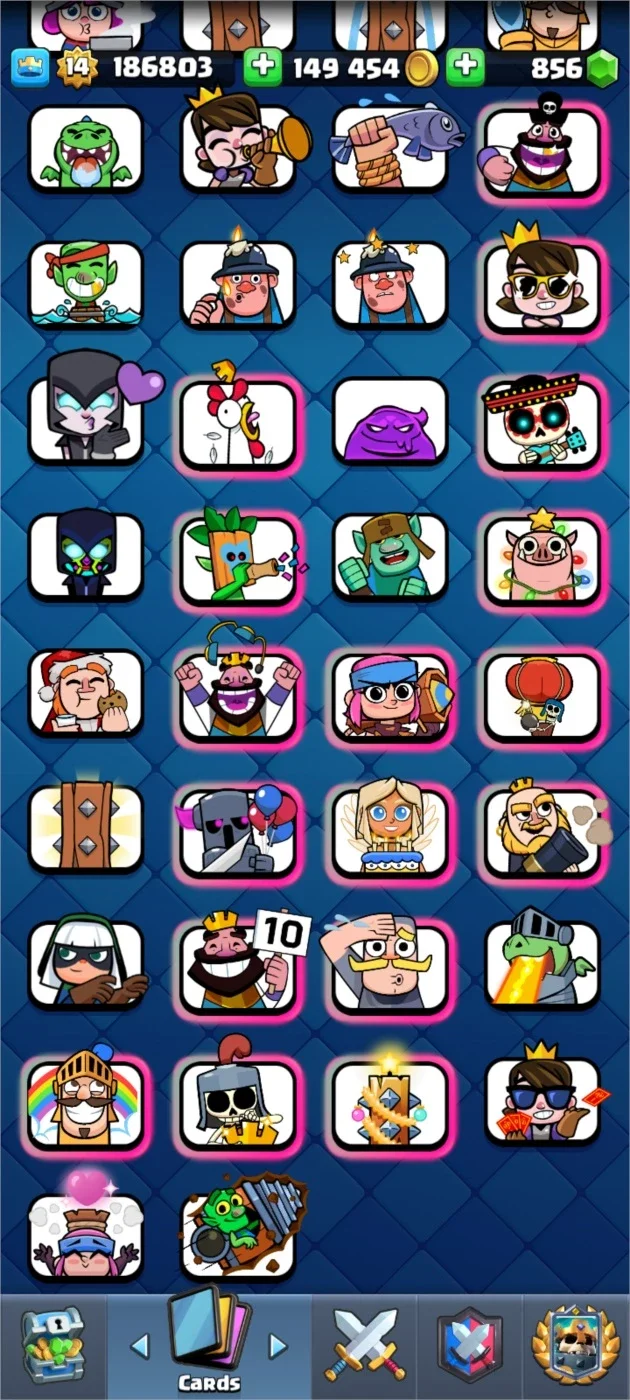This screenshot has width=630, height=1400.
Task: Select the fist holding fish emote
Action: (x=390, y=148)
